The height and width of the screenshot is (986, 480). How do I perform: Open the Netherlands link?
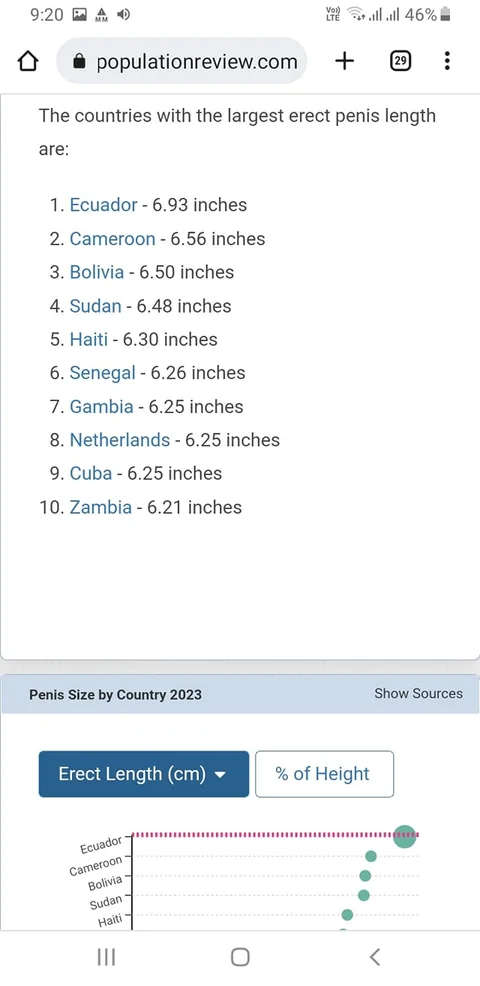click(120, 440)
